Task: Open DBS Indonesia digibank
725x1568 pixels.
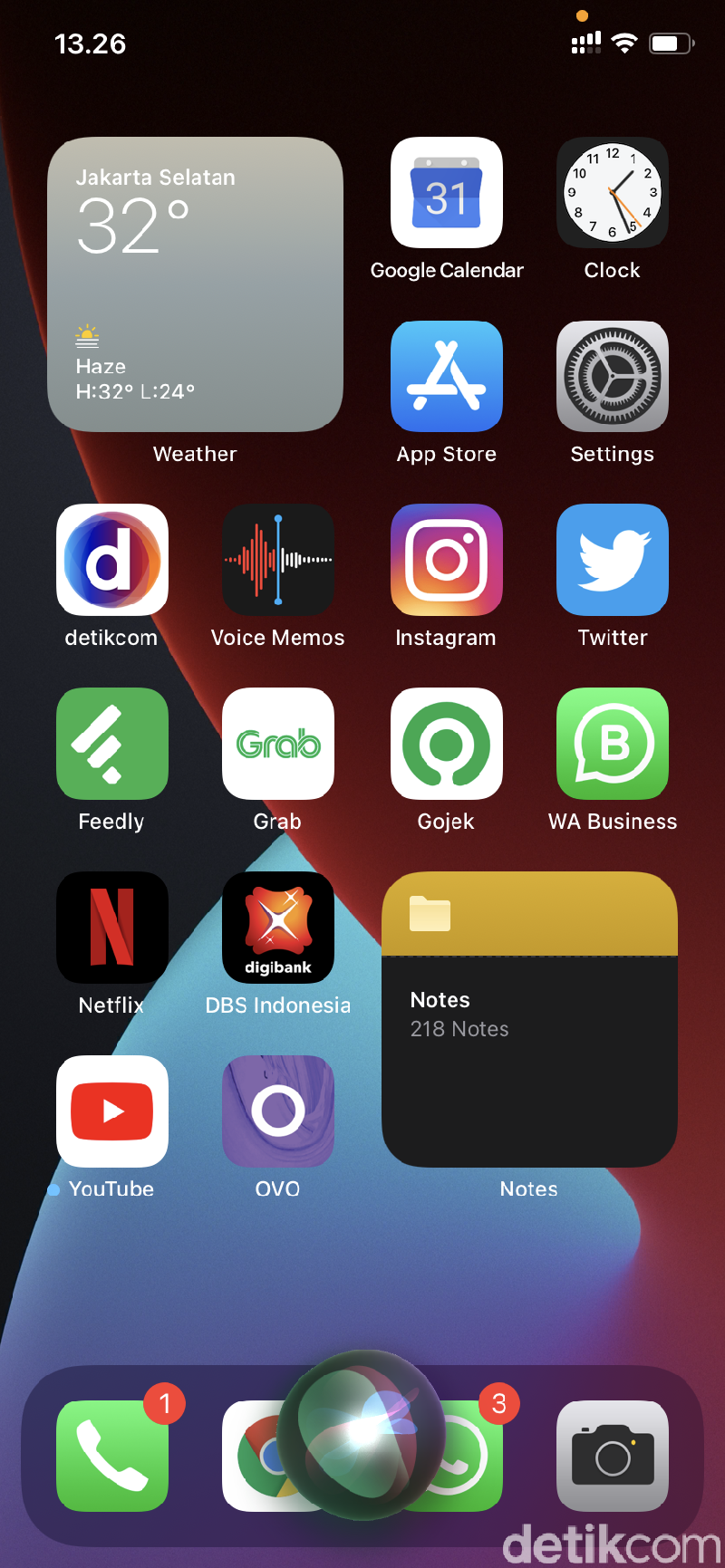Action: [277, 928]
